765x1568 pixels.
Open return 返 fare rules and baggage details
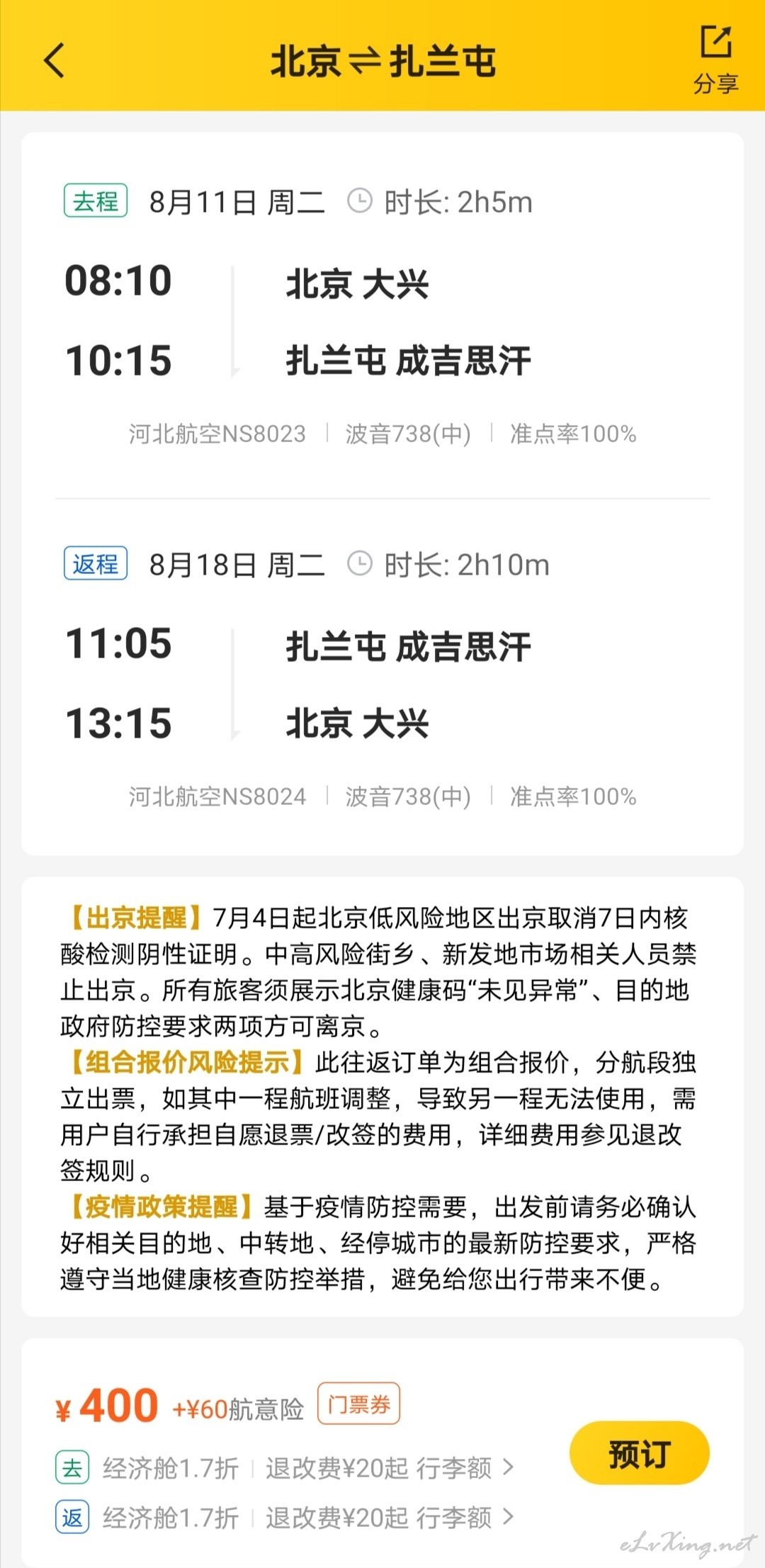click(285, 1517)
